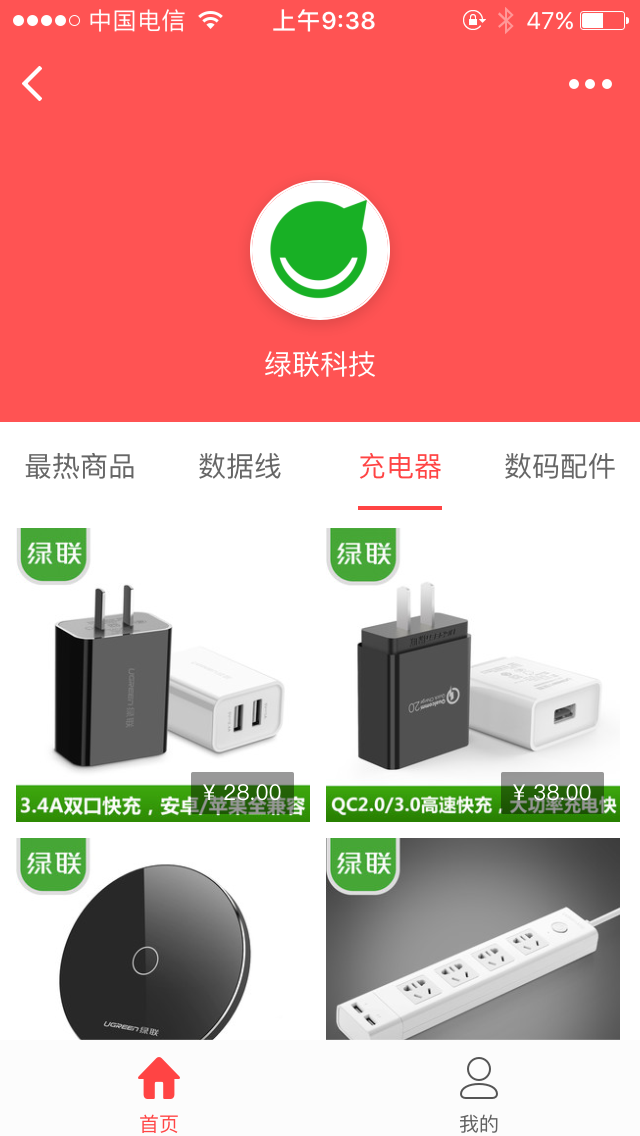Screen dimensions: 640x1136
Task: Switch to the 最热商品 tab
Action: 80,466
